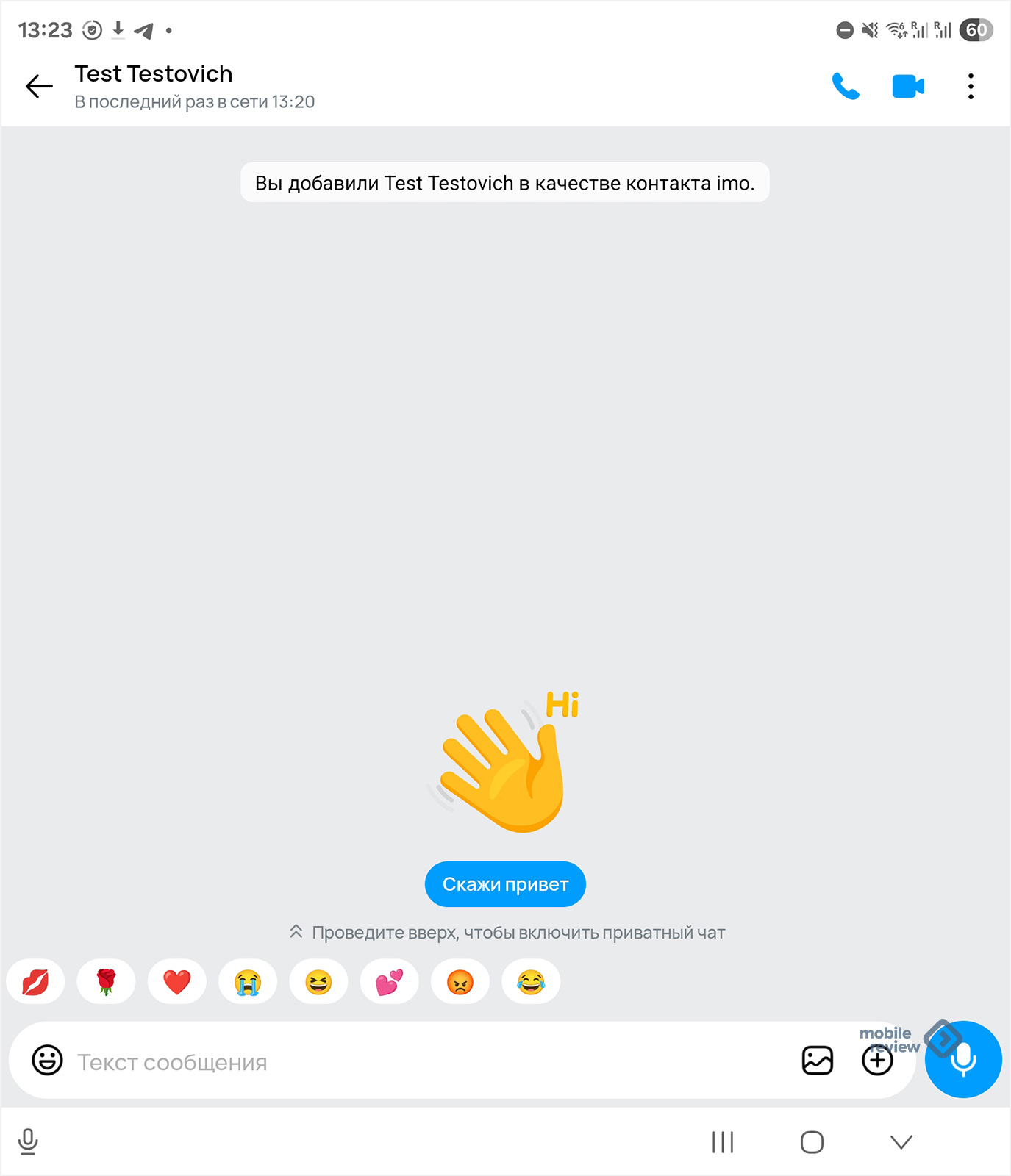Go to the home screen
This screenshot has width=1011, height=1176.
click(x=812, y=1142)
